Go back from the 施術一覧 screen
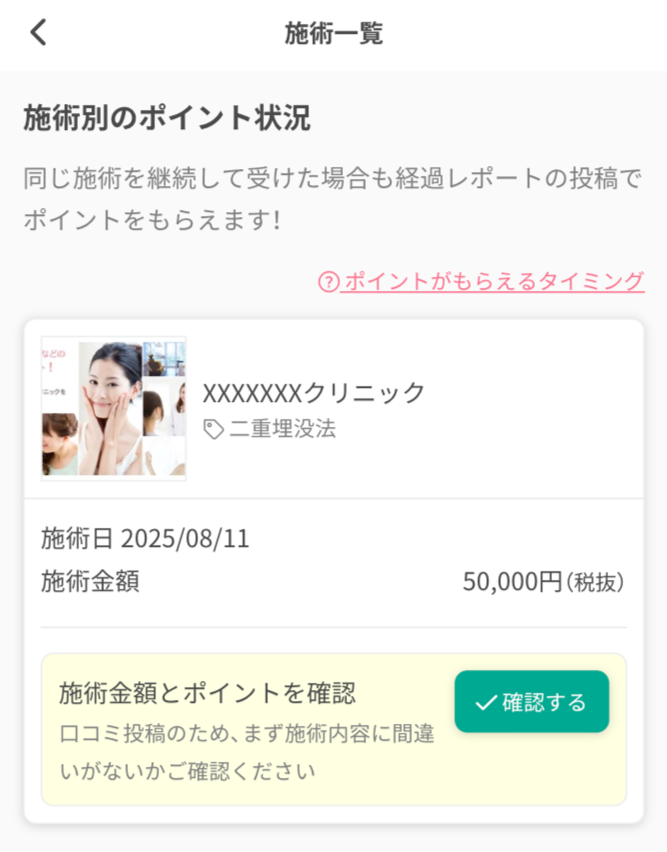Viewport: 667px width, 852px height. (38, 33)
